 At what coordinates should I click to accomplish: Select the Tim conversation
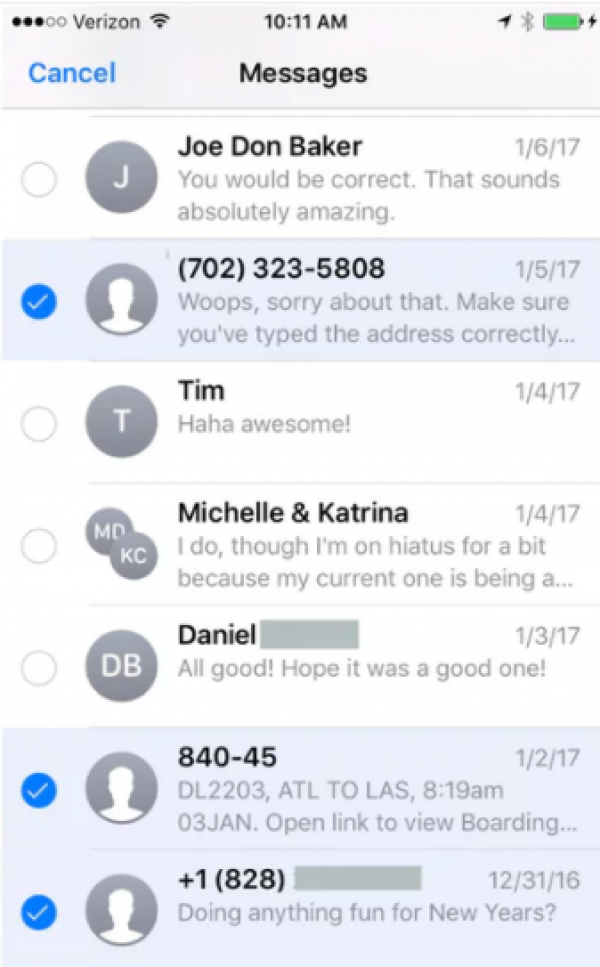[x=39, y=424]
